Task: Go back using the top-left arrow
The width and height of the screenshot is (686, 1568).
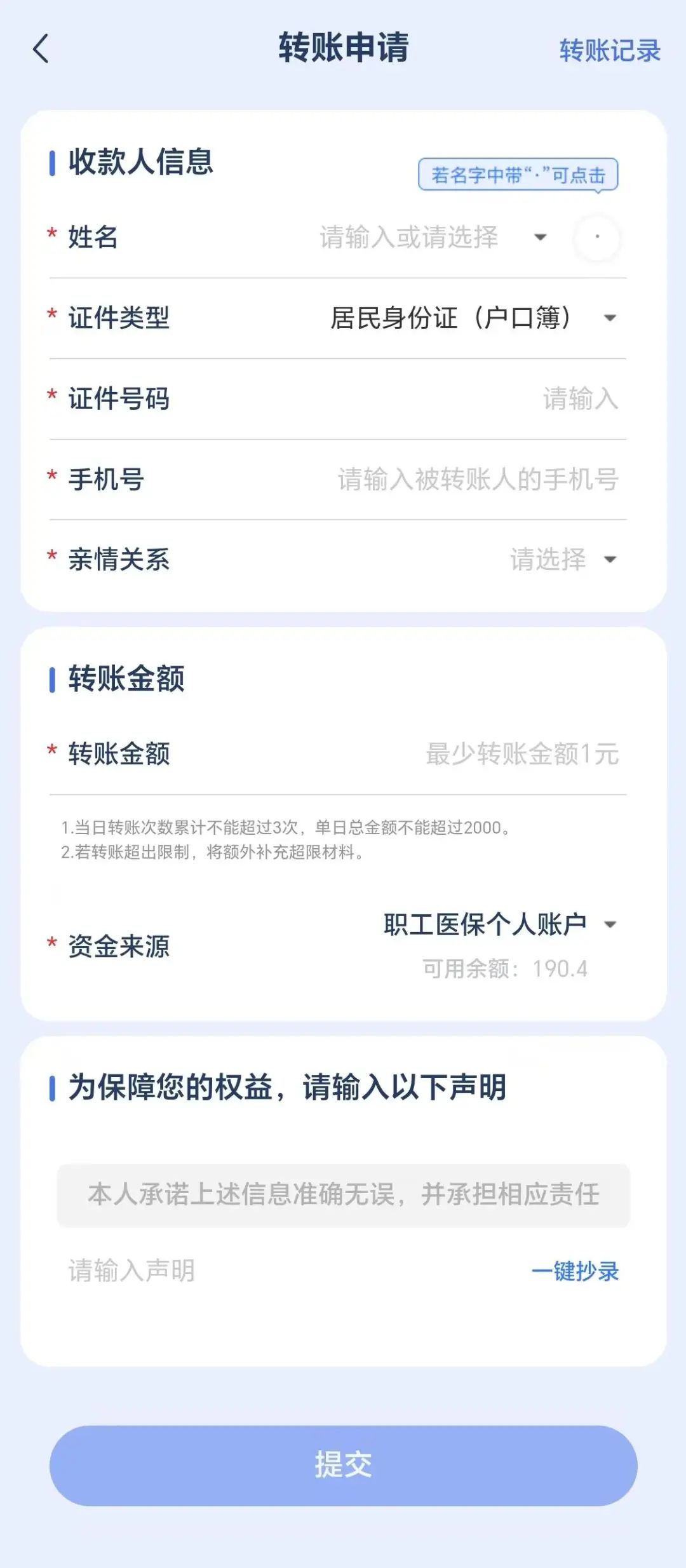Action: 41,49
